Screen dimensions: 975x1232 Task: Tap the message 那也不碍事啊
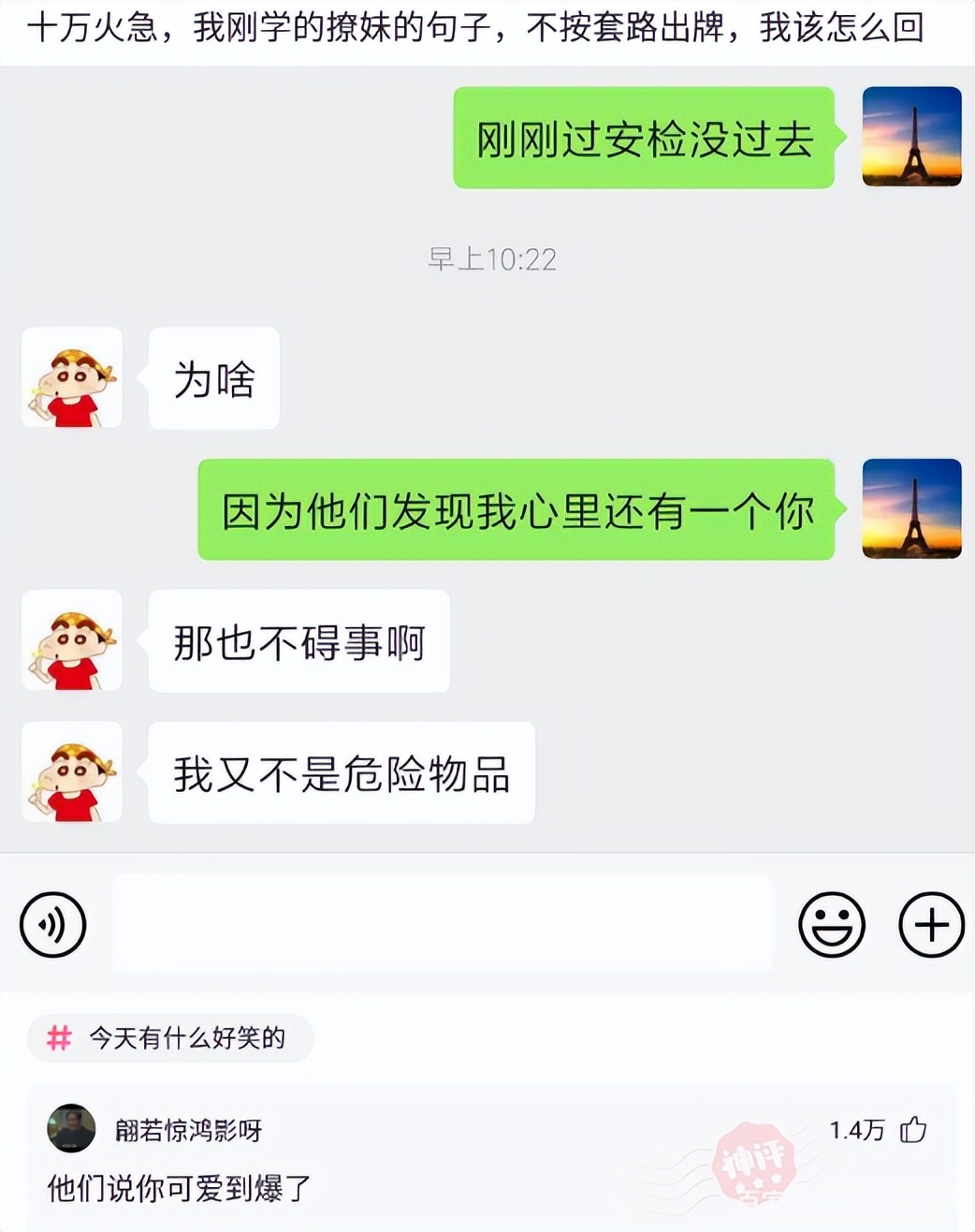click(298, 641)
